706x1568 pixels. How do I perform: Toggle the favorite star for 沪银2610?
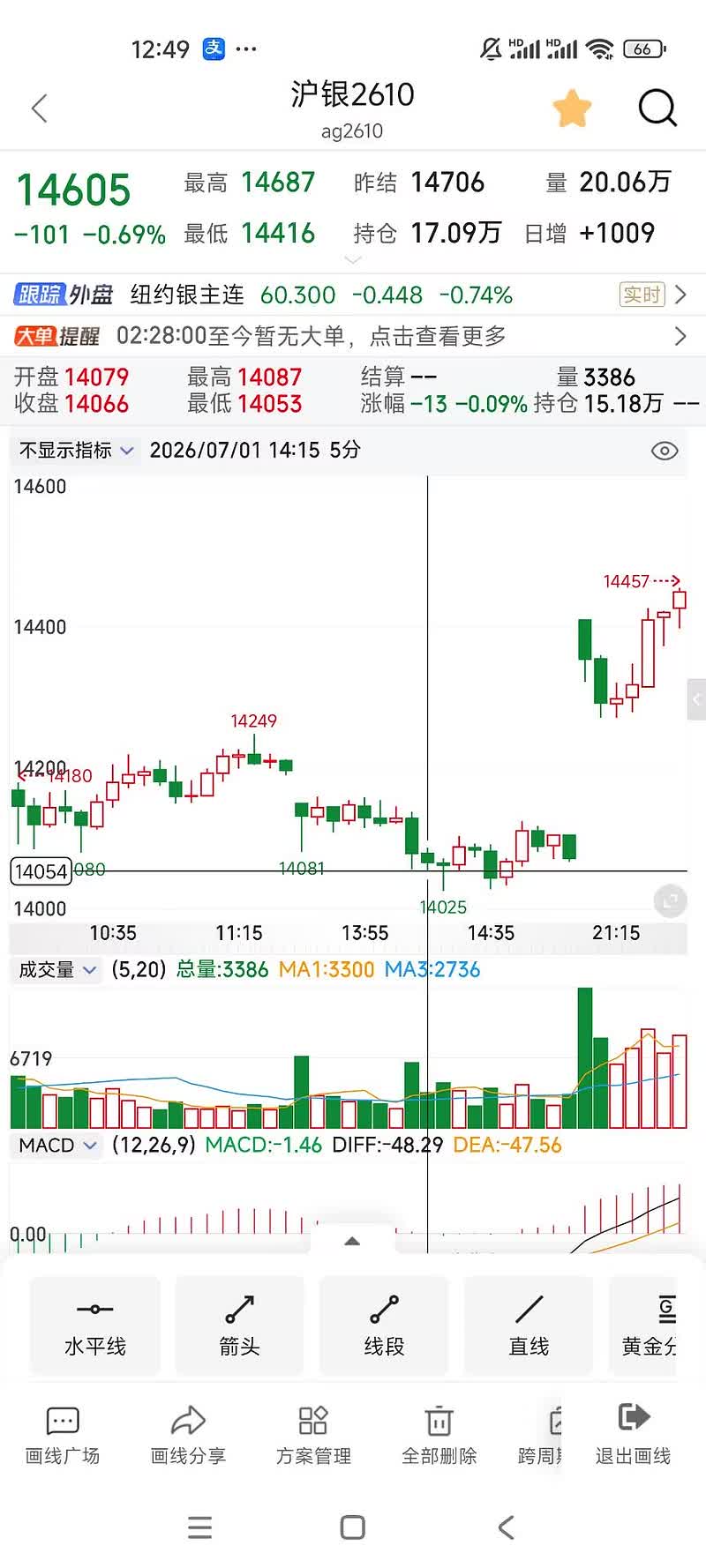click(x=572, y=108)
